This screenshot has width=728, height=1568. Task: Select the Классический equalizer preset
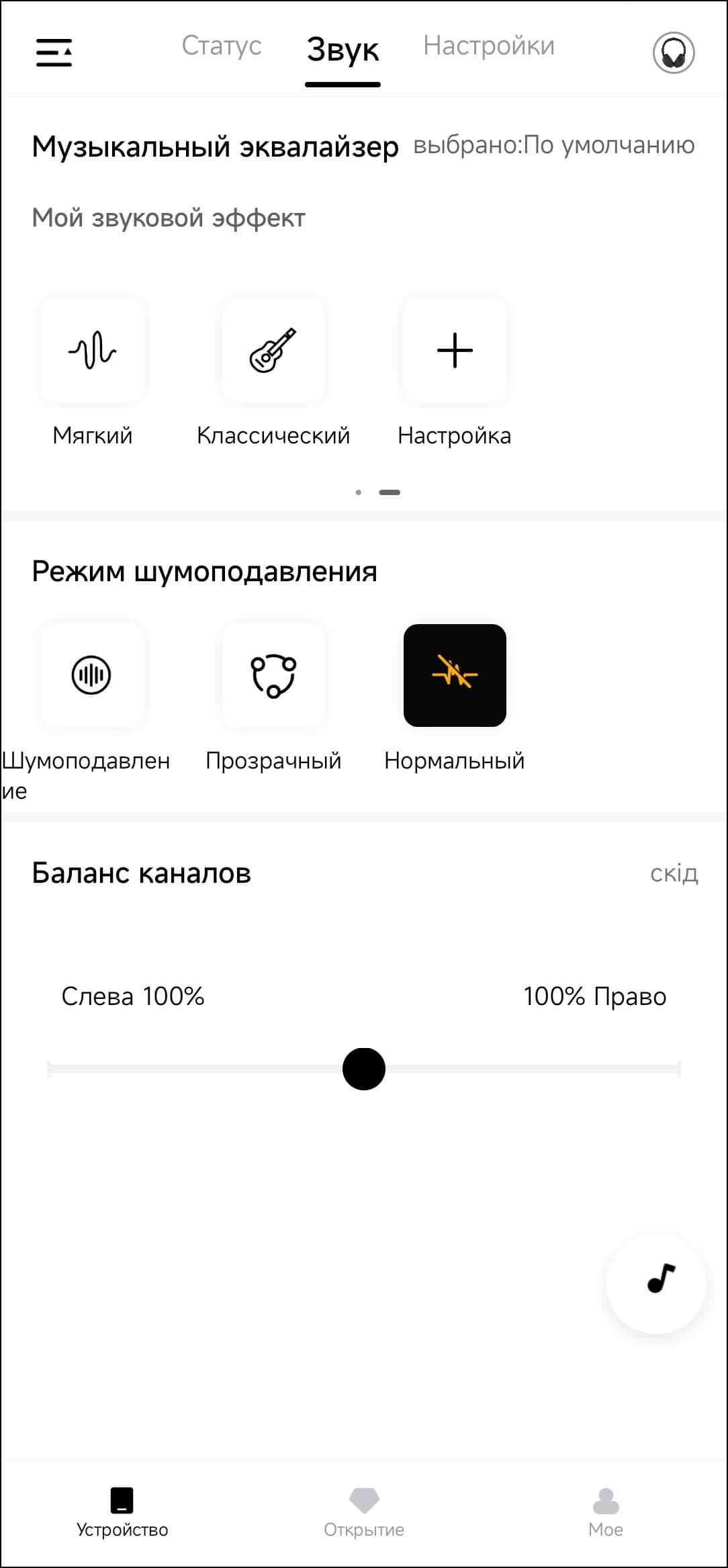pyautogui.click(x=273, y=351)
